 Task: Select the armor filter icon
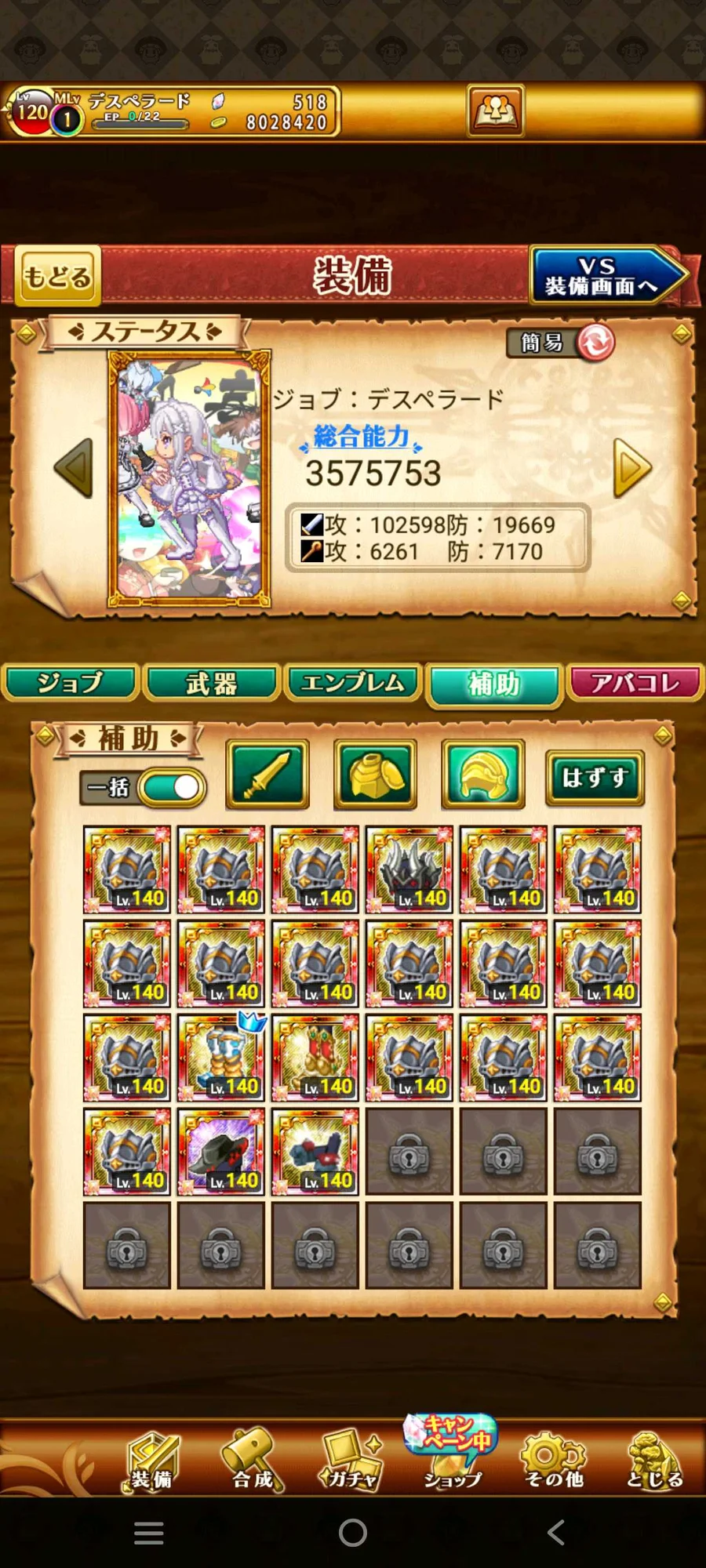(x=375, y=775)
